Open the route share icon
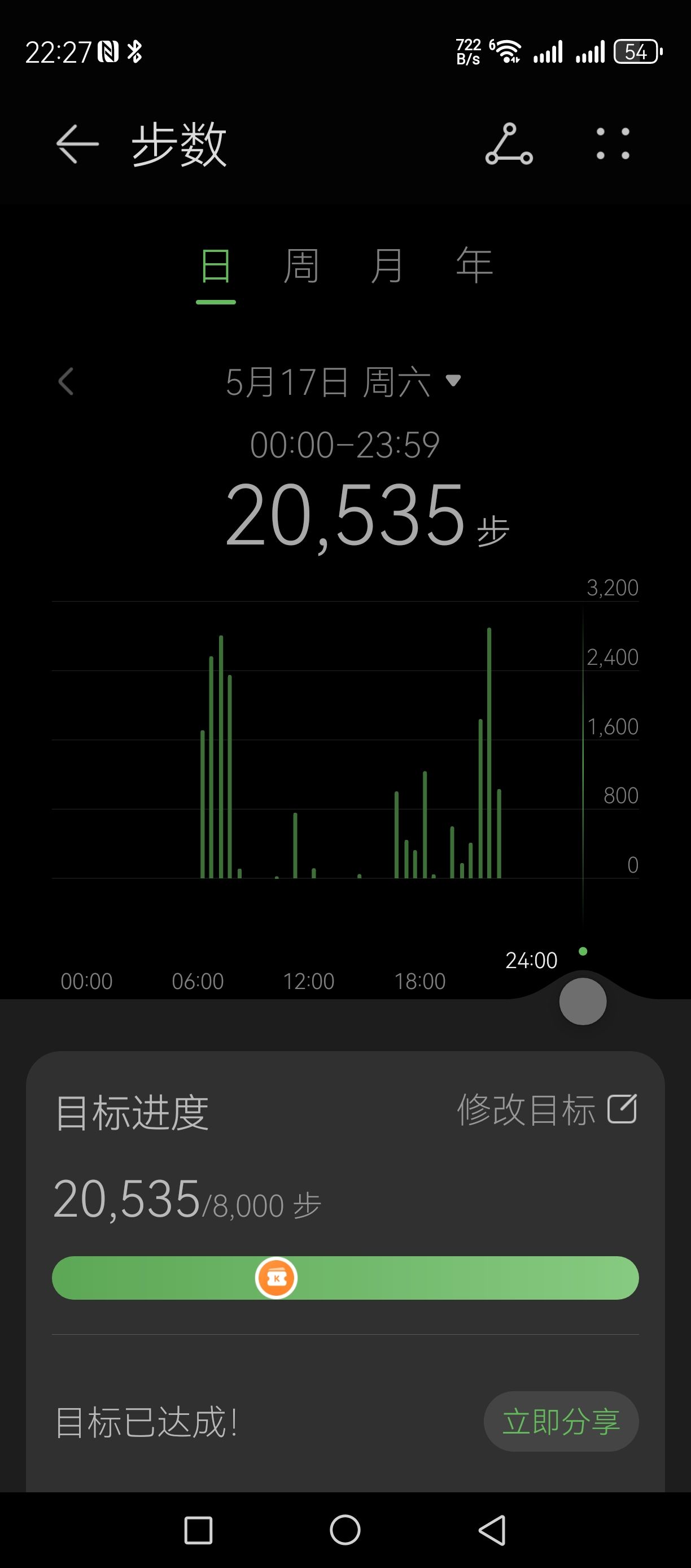This screenshot has height=1568, width=691. 509,144
